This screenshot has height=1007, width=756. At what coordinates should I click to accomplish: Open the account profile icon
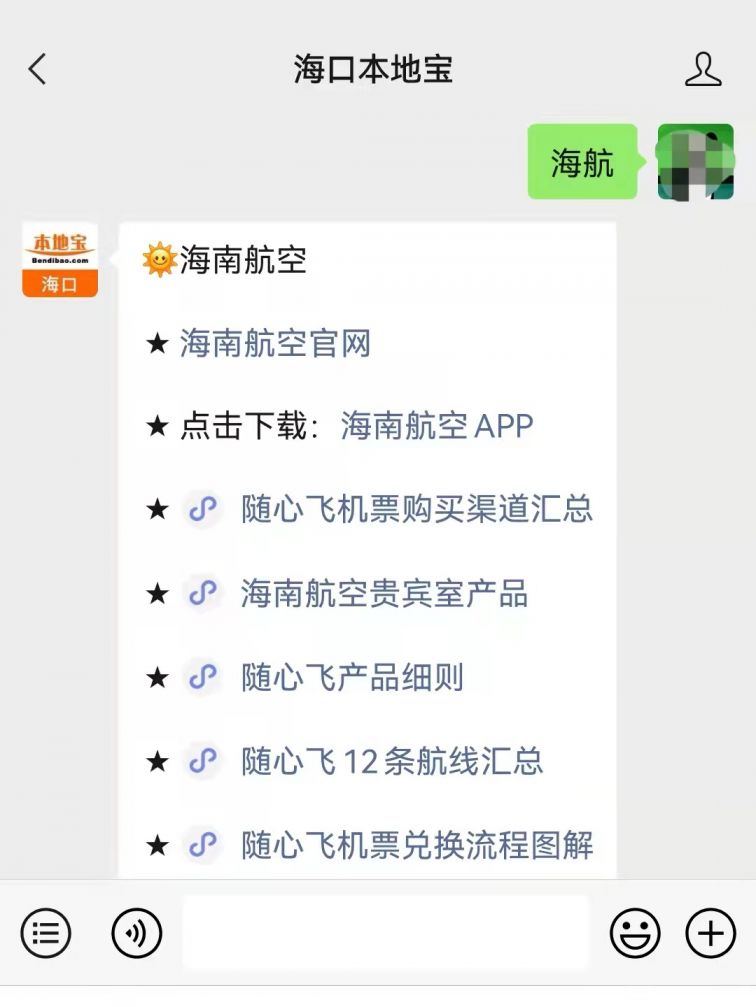click(x=703, y=69)
